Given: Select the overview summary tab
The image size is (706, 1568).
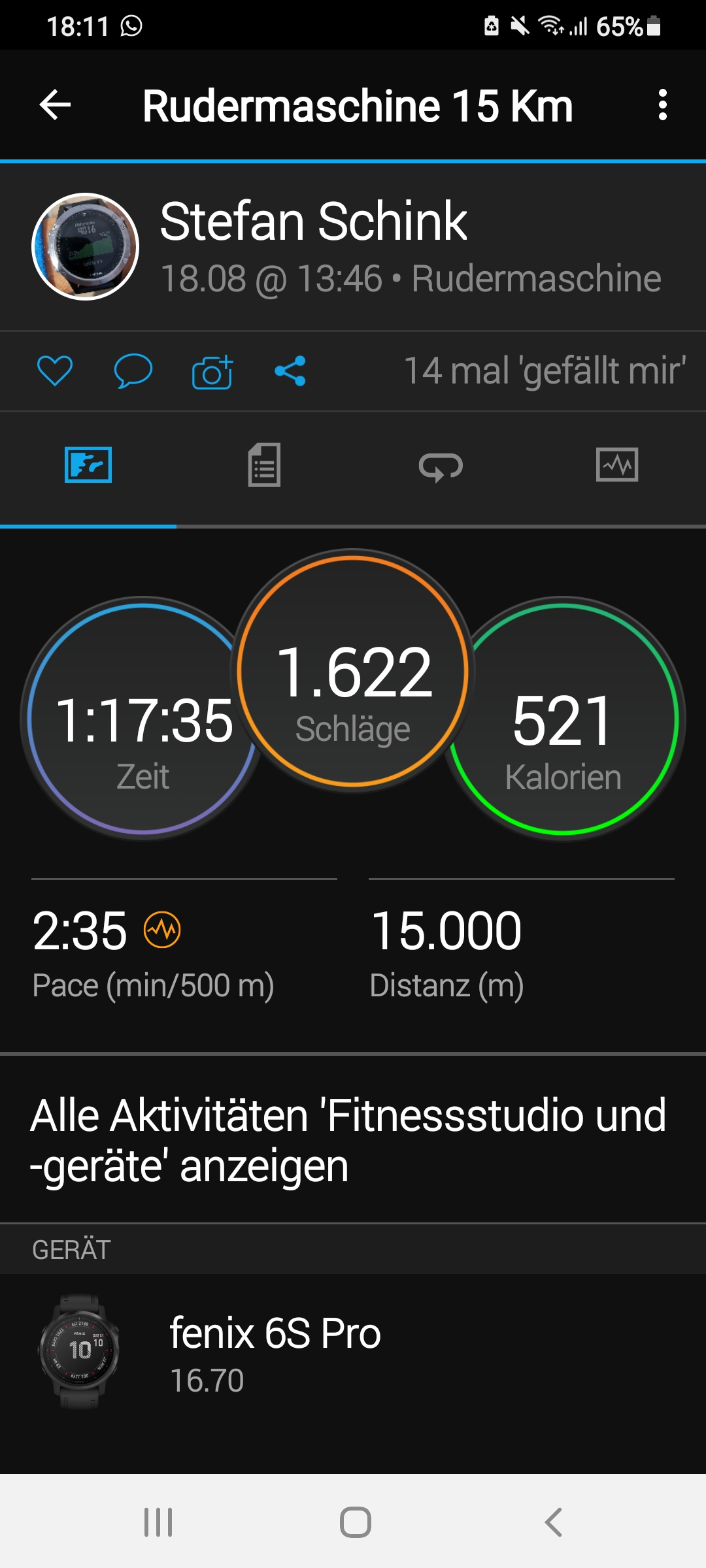Looking at the screenshot, I should point(88,465).
